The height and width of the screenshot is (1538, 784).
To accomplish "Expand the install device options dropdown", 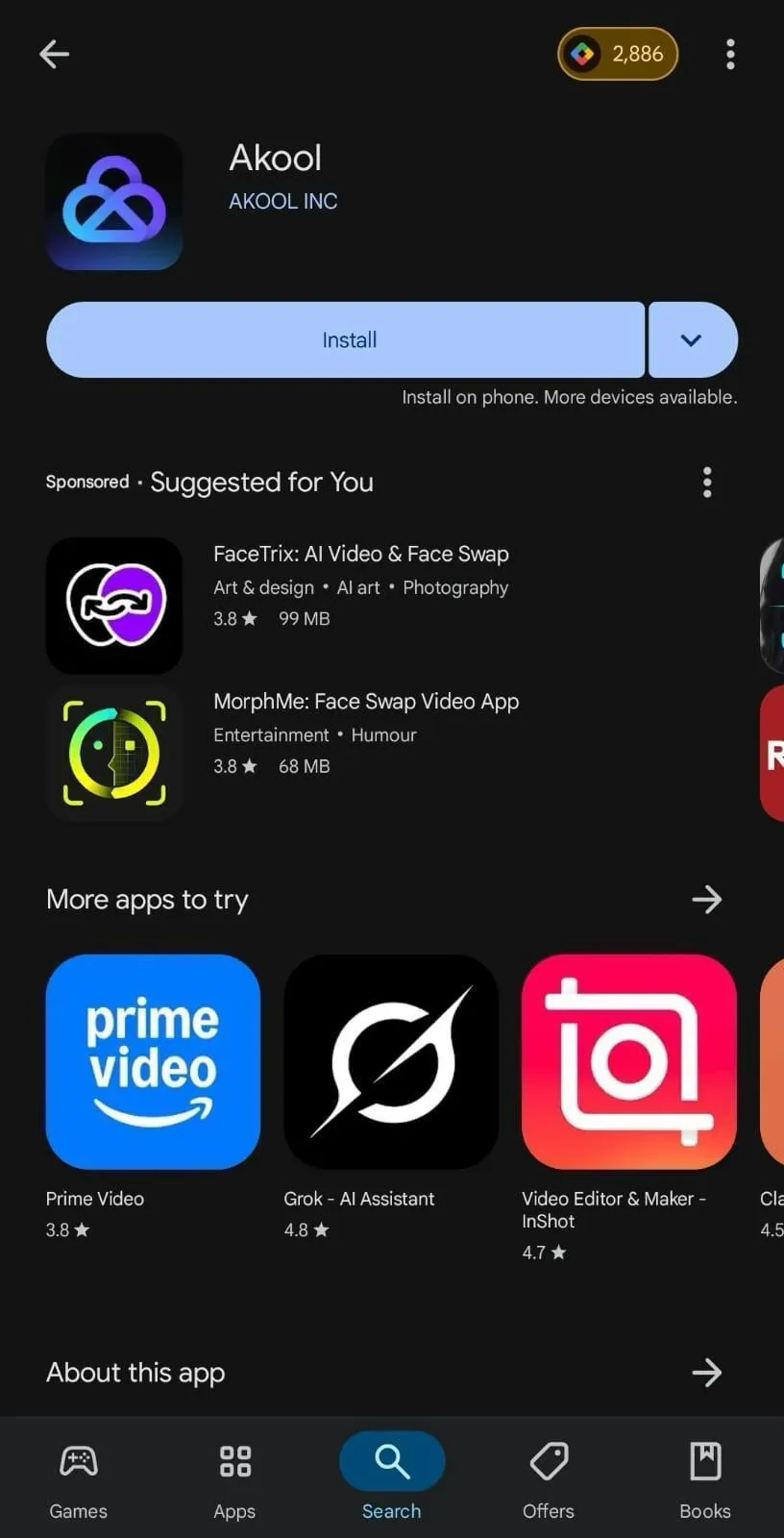I will [x=692, y=340].
